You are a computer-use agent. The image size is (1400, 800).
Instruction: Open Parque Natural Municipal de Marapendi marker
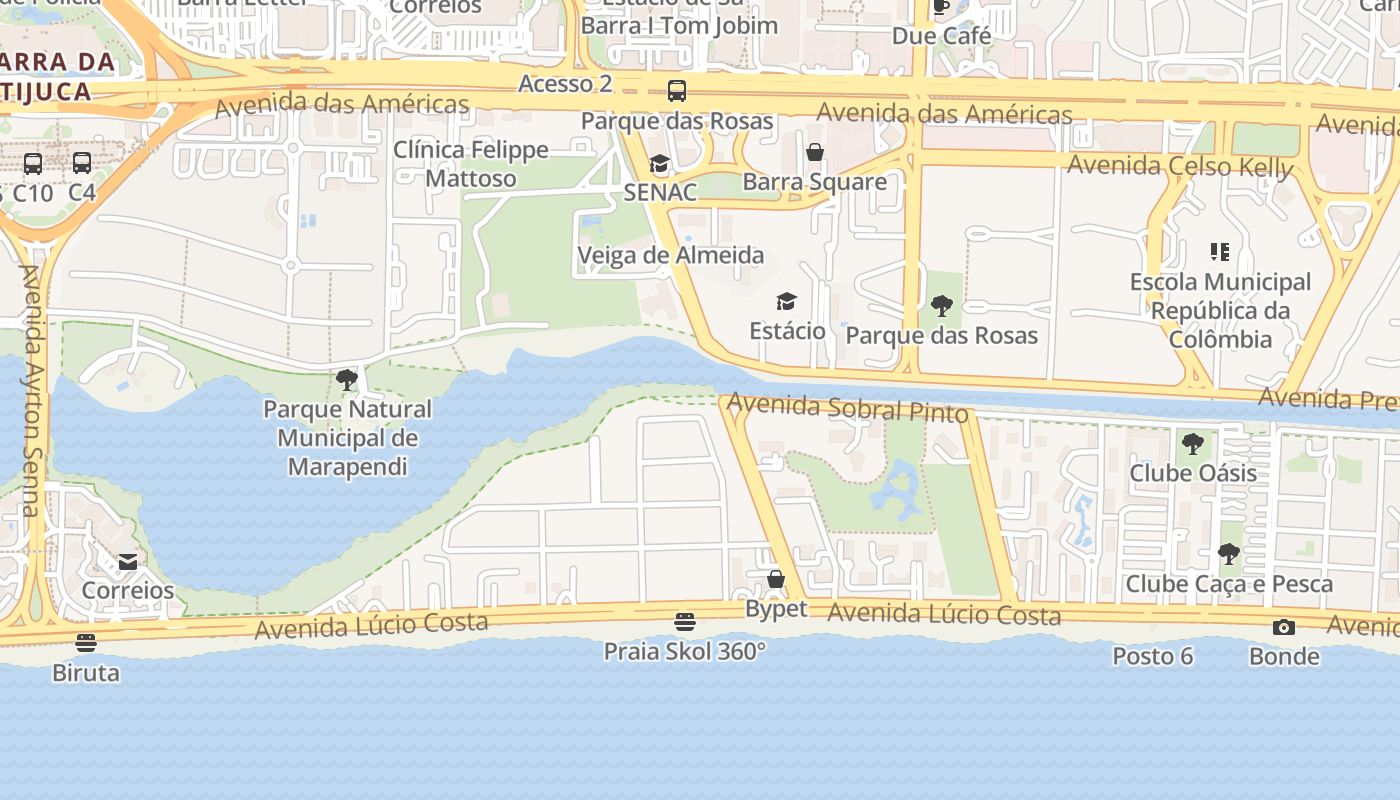click(x=347, y=380)
